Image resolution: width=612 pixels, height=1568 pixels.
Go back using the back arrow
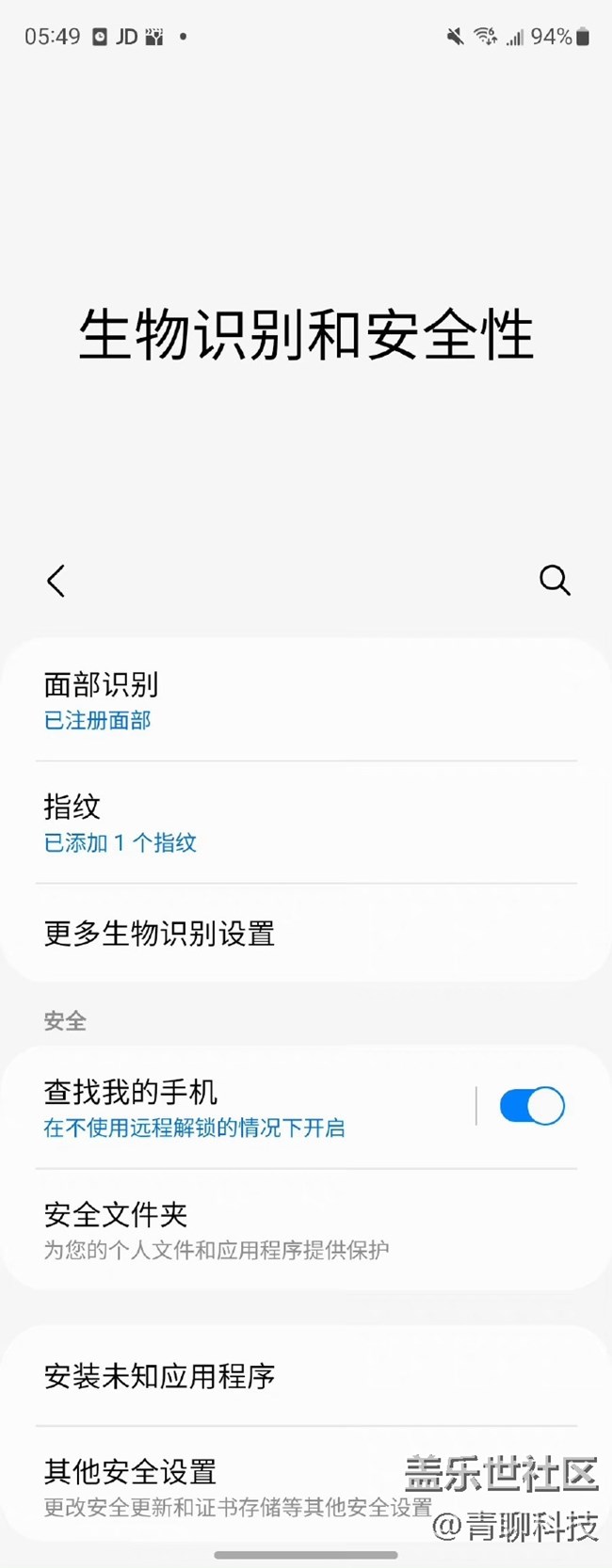(56, 581)
